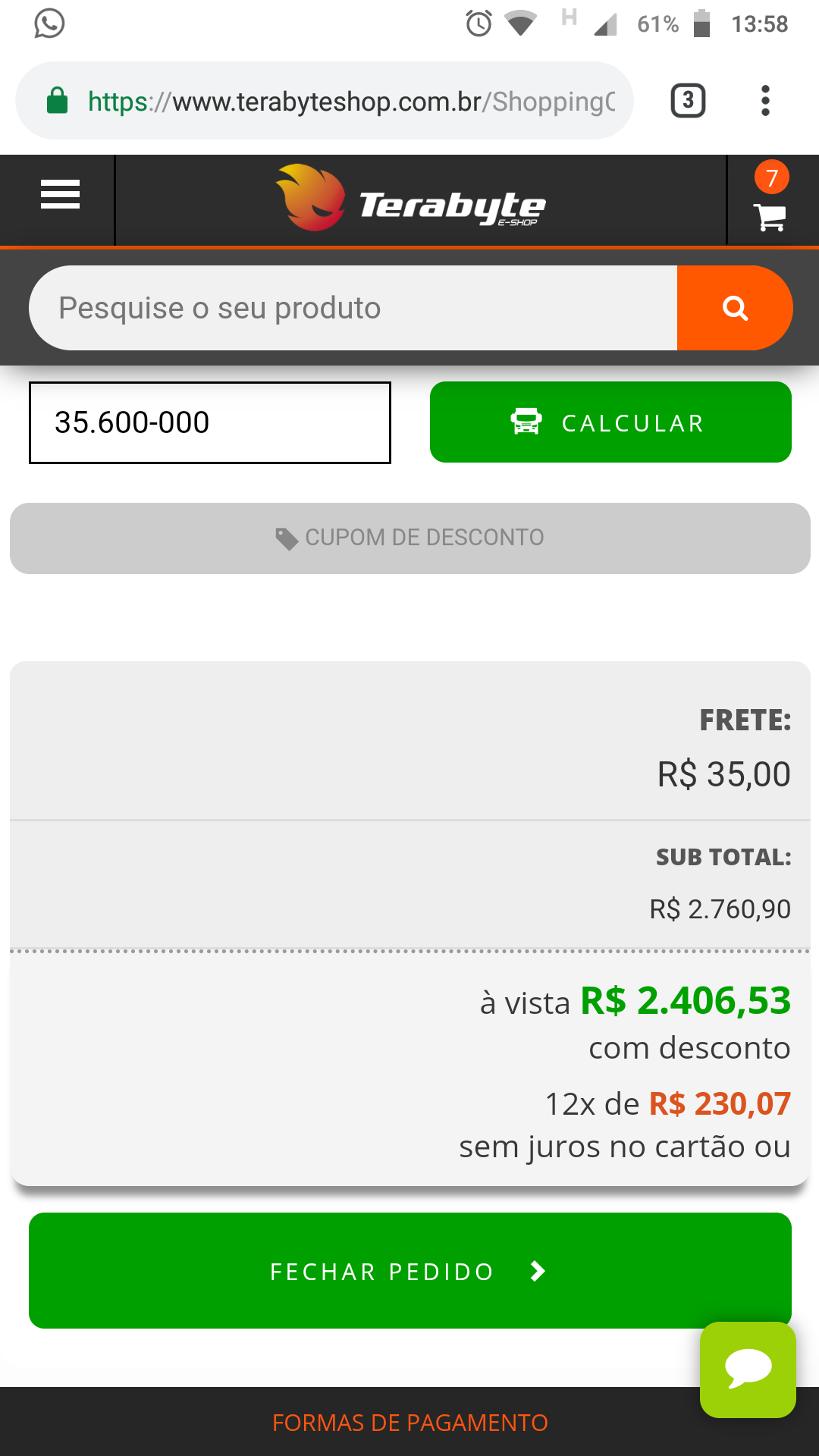Open the shopping cart with 7 items
This screenshot has width=819, height=1456.
point(770,200)
